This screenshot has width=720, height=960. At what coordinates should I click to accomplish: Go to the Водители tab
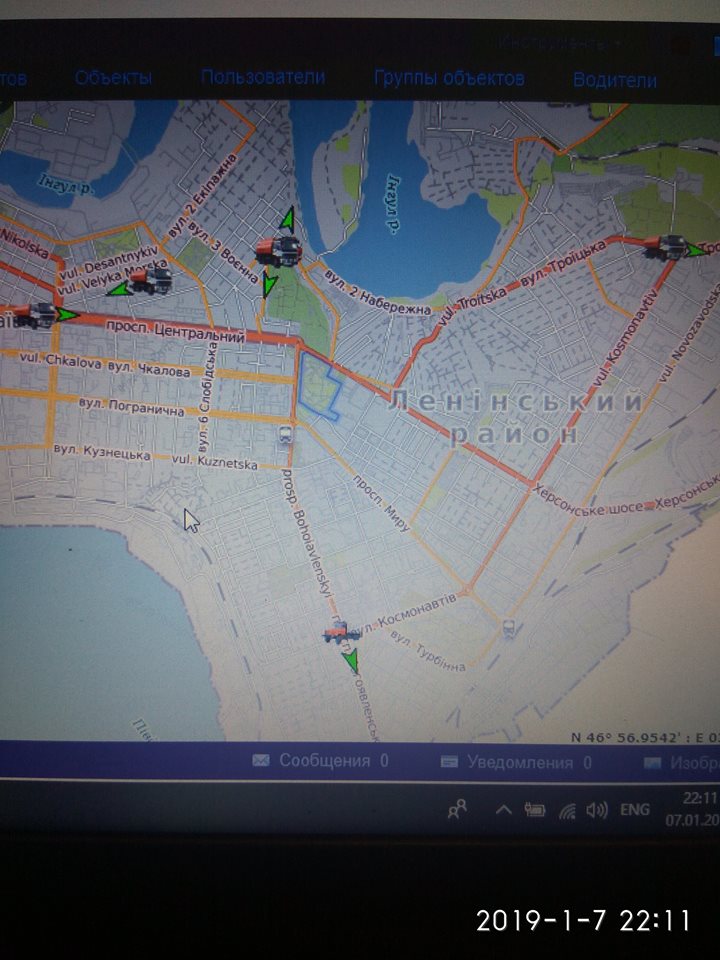coord(615,80)
